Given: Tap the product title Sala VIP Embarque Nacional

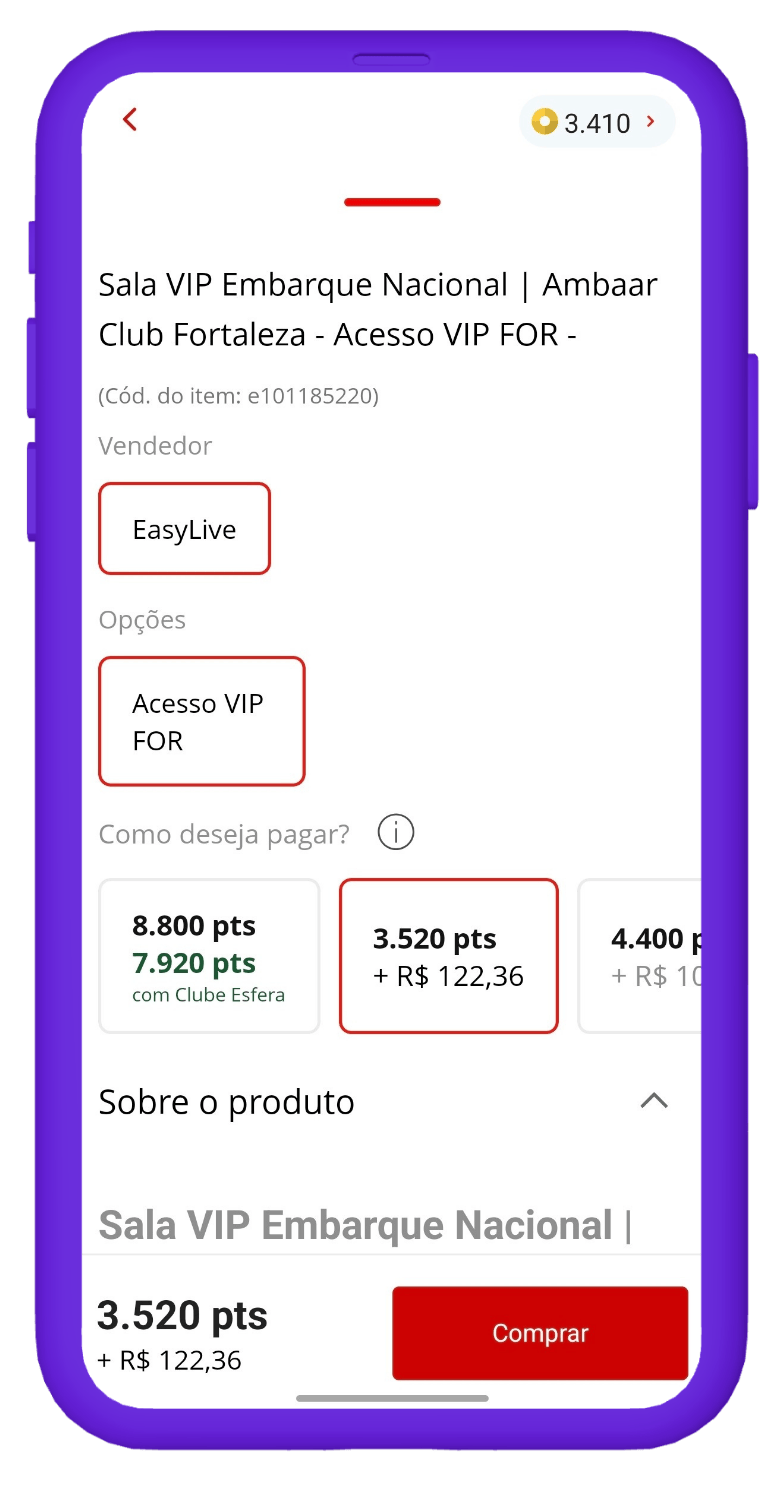Looking at the screenshot, I should click(377, 310).
